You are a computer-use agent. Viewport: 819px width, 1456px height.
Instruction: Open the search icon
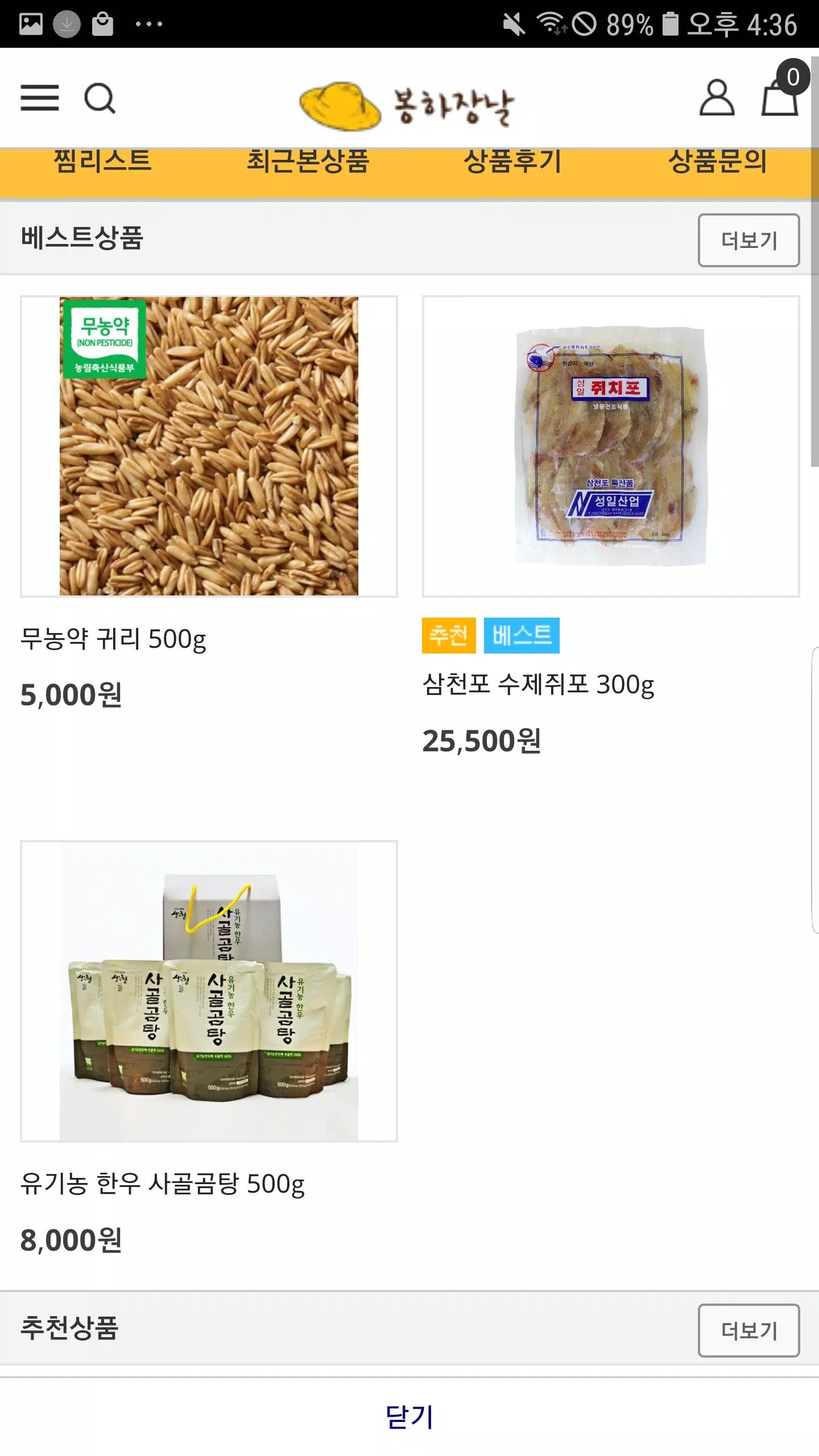[x=100, y=98]
